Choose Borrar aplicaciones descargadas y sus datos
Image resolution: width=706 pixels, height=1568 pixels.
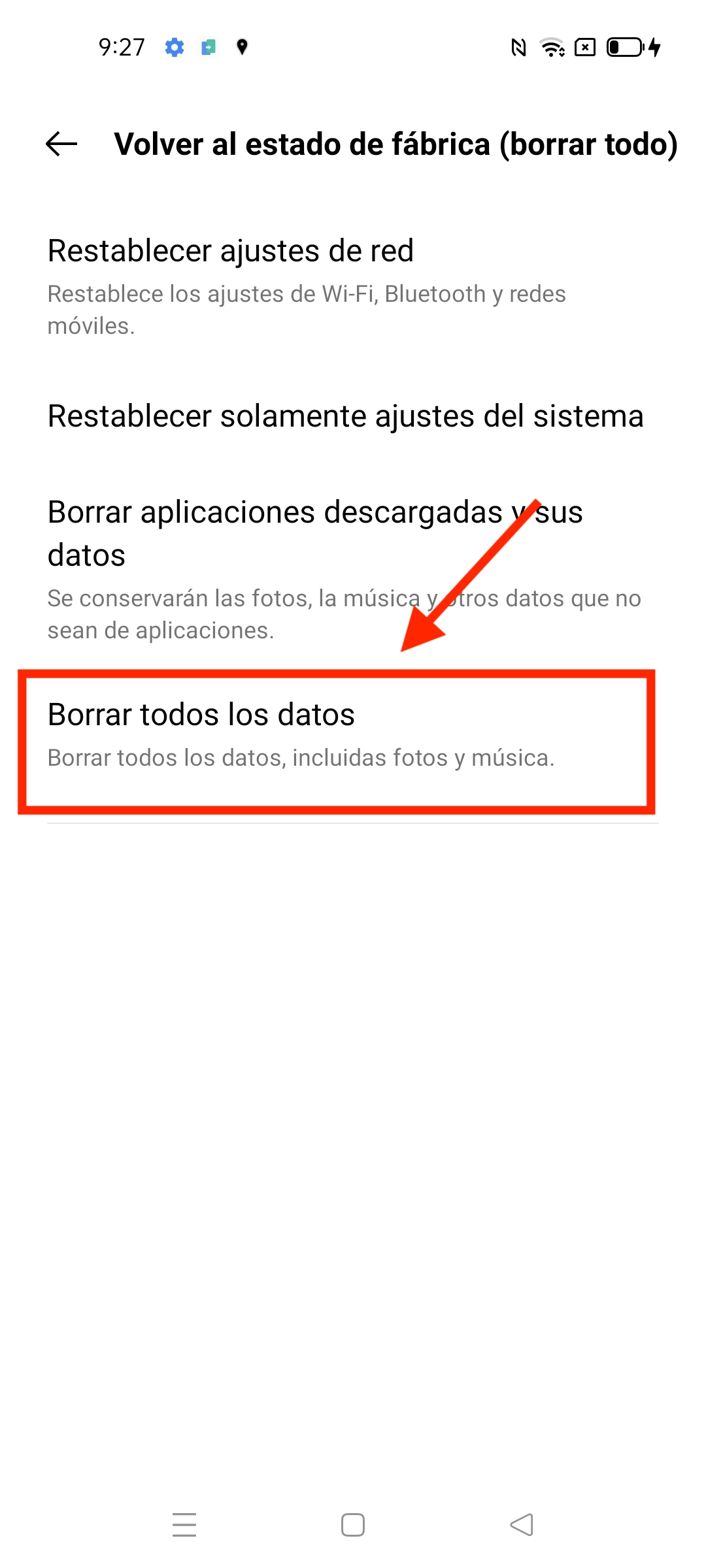353,568
